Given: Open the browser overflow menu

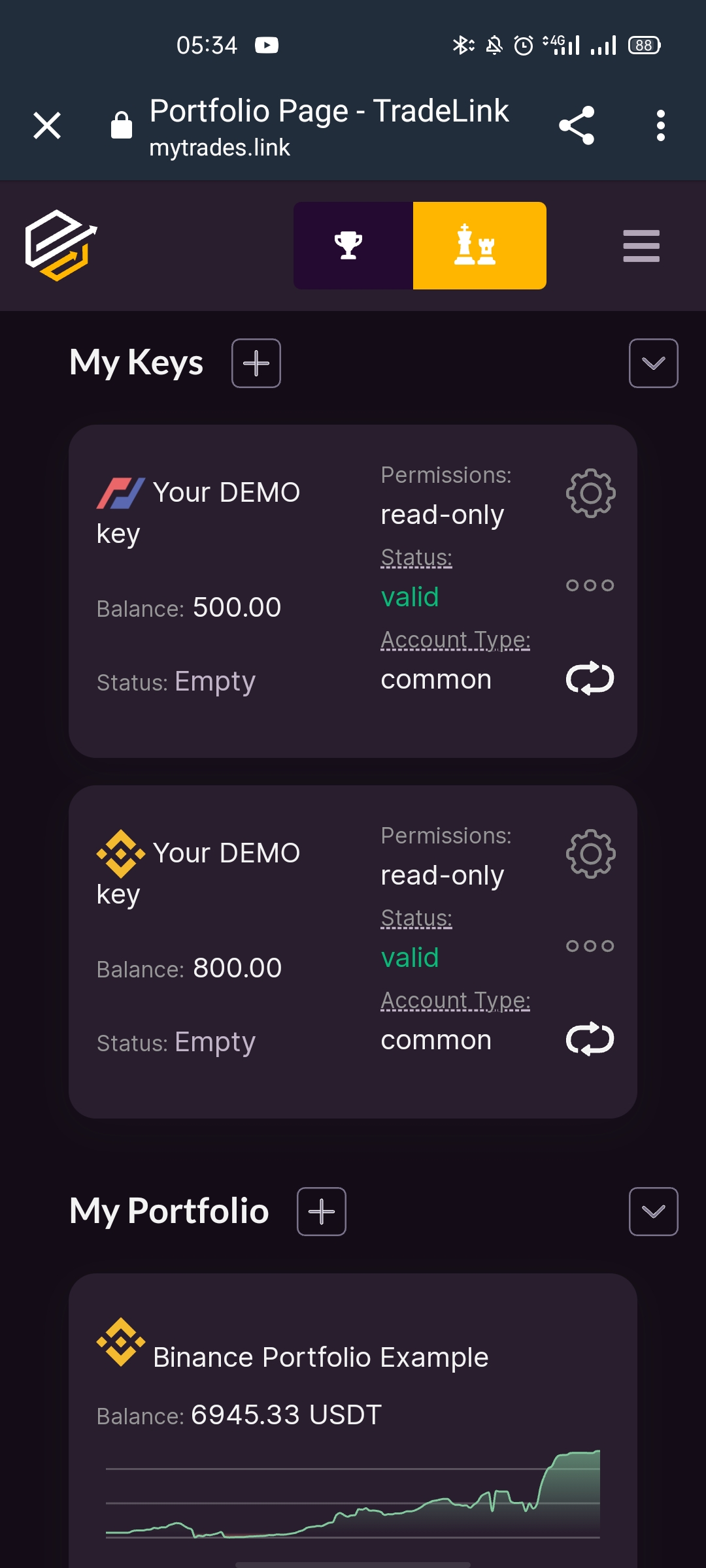Looking at the screenshot, I should (661, 125).
